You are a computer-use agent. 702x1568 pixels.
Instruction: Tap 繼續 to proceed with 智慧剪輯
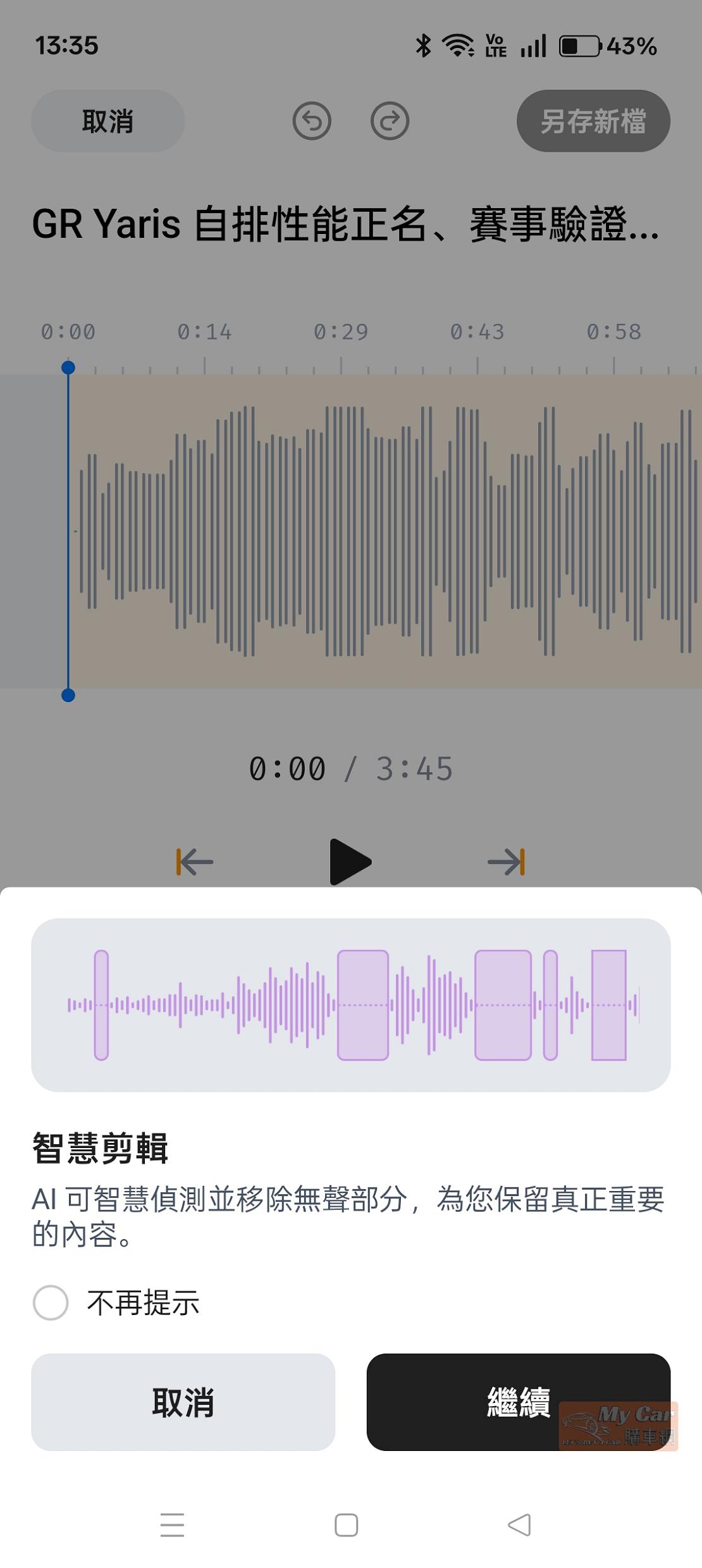[x=518, y=1402]
